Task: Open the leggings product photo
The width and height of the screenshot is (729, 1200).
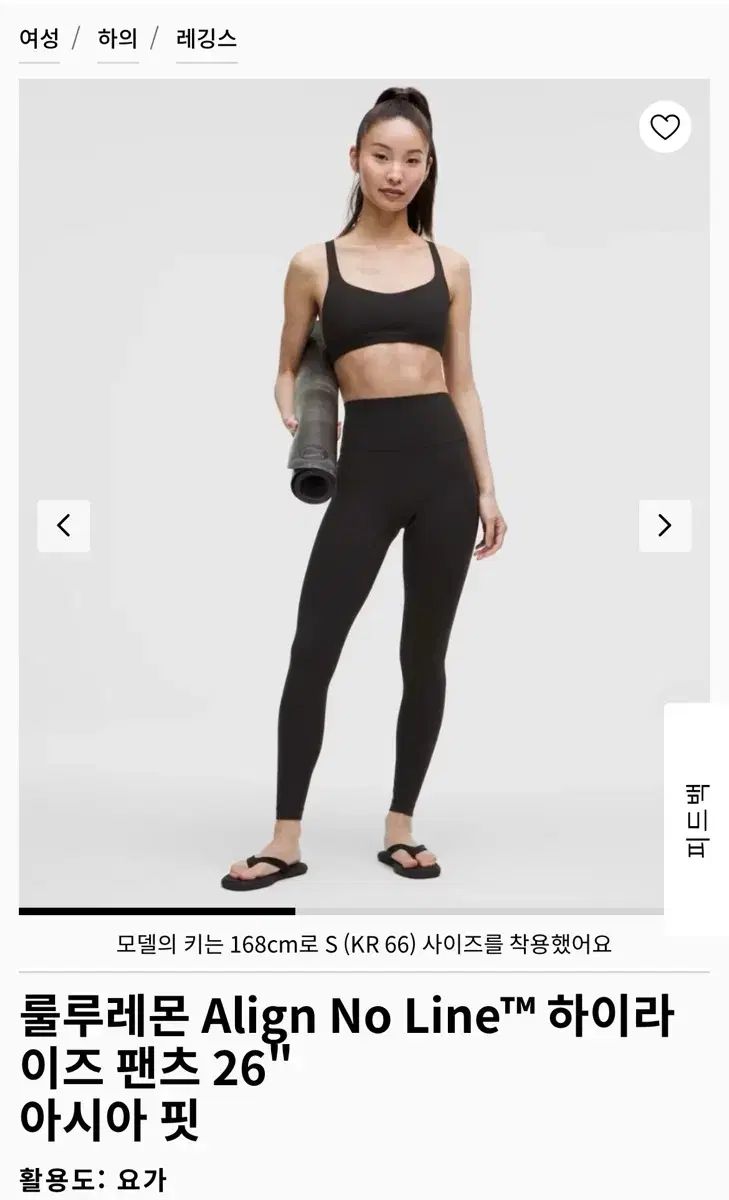Action: [x=364, y=495]
